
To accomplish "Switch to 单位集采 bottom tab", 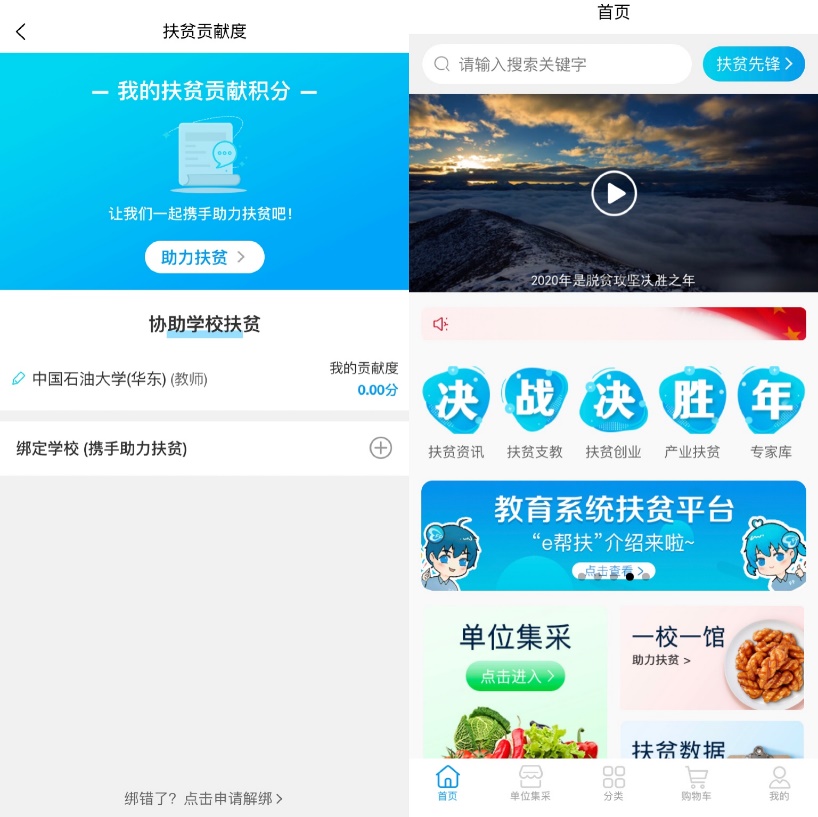I will tap(530, 783).
